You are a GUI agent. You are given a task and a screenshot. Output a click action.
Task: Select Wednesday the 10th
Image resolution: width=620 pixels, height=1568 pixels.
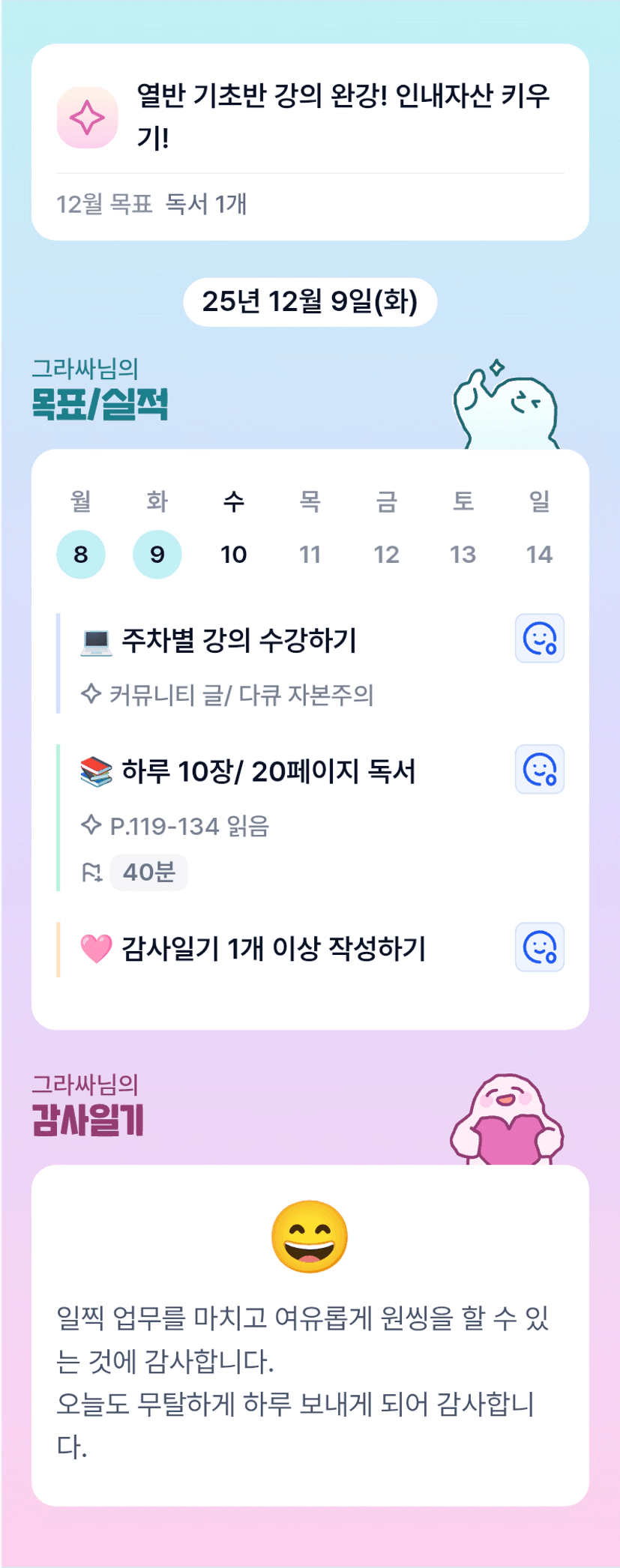click(x=234, y=554)
